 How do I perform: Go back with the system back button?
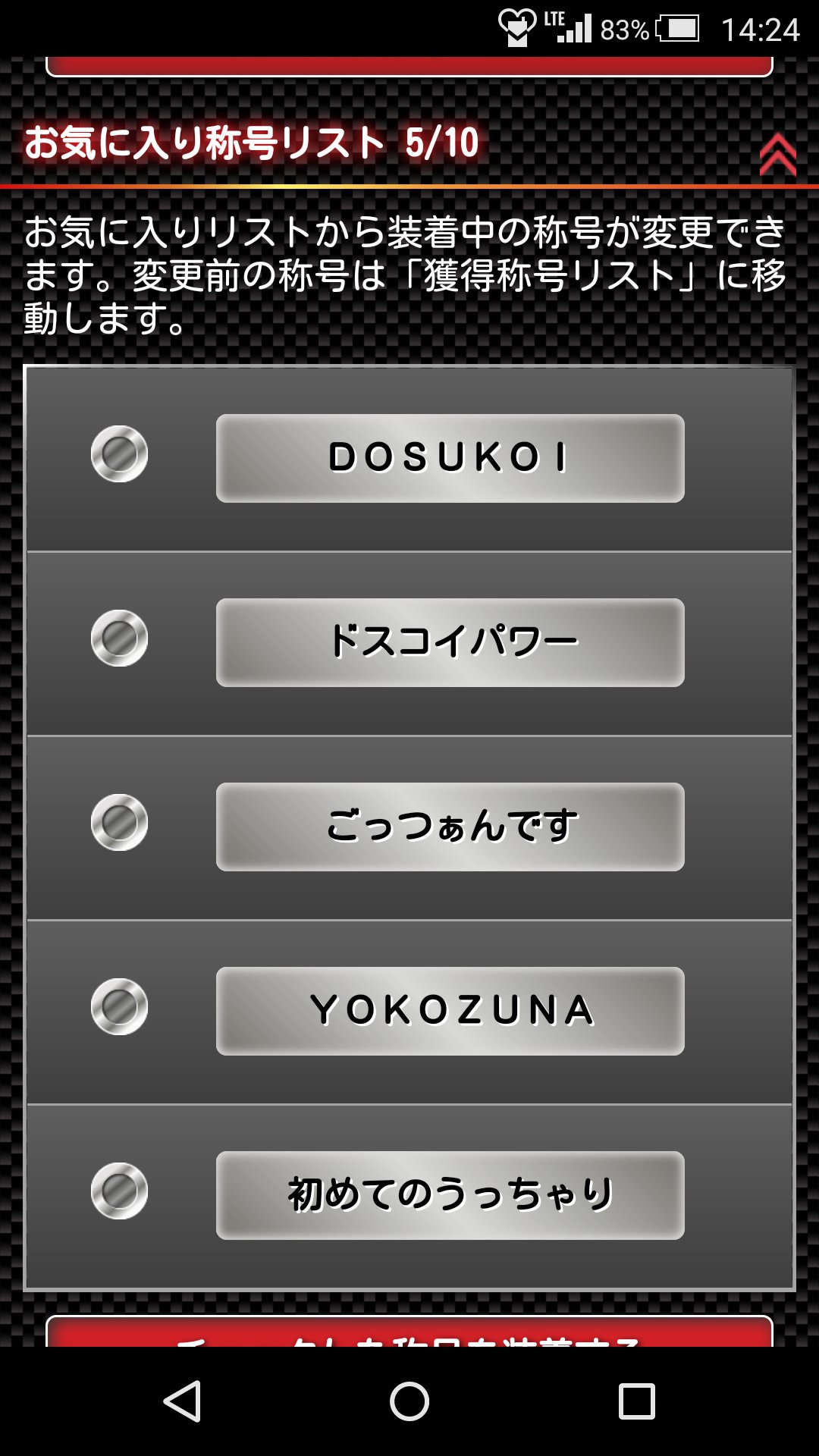[182, 1401]
